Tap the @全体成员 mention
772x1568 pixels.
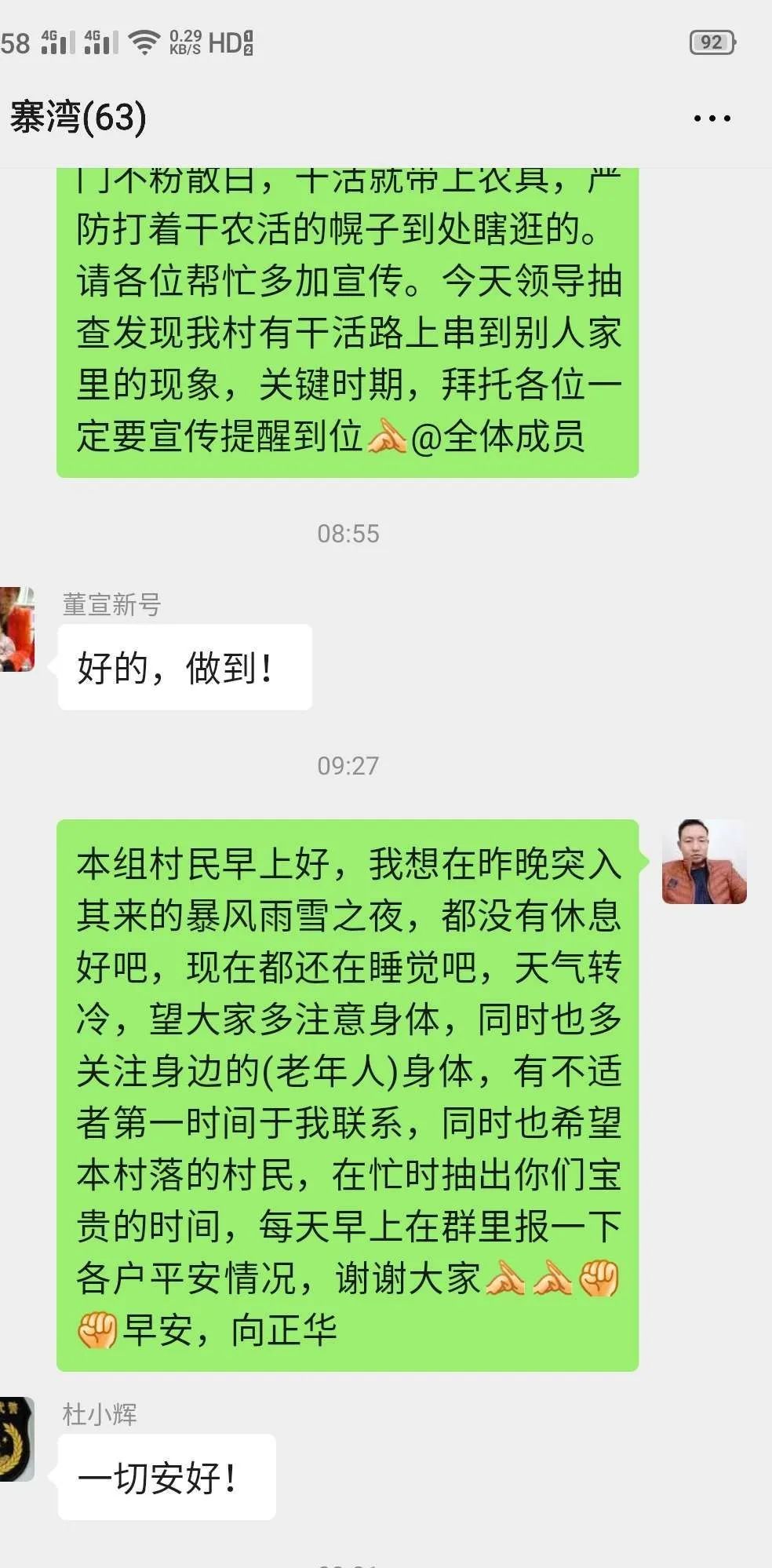pyautogui.click(x=497, y=437)
